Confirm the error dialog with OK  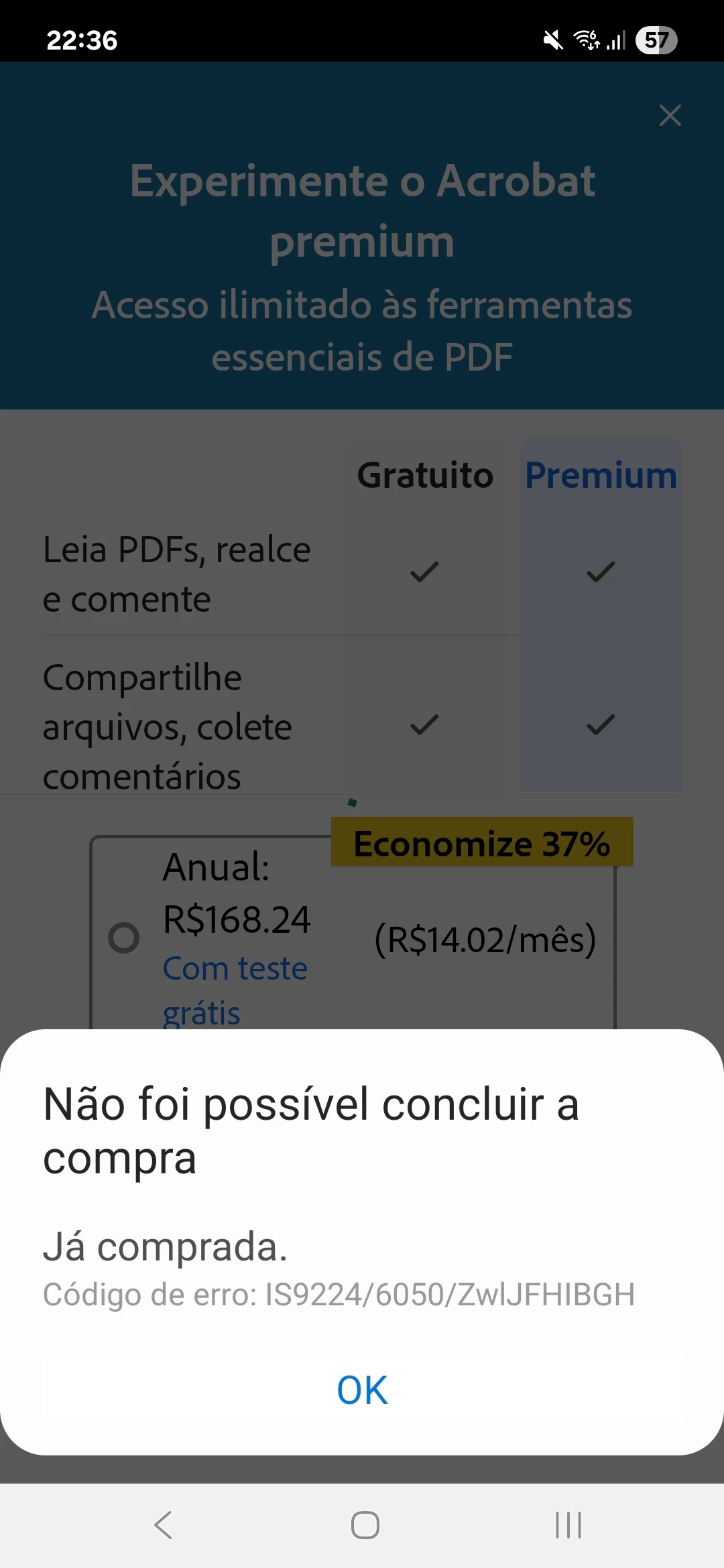point(362,1390)
